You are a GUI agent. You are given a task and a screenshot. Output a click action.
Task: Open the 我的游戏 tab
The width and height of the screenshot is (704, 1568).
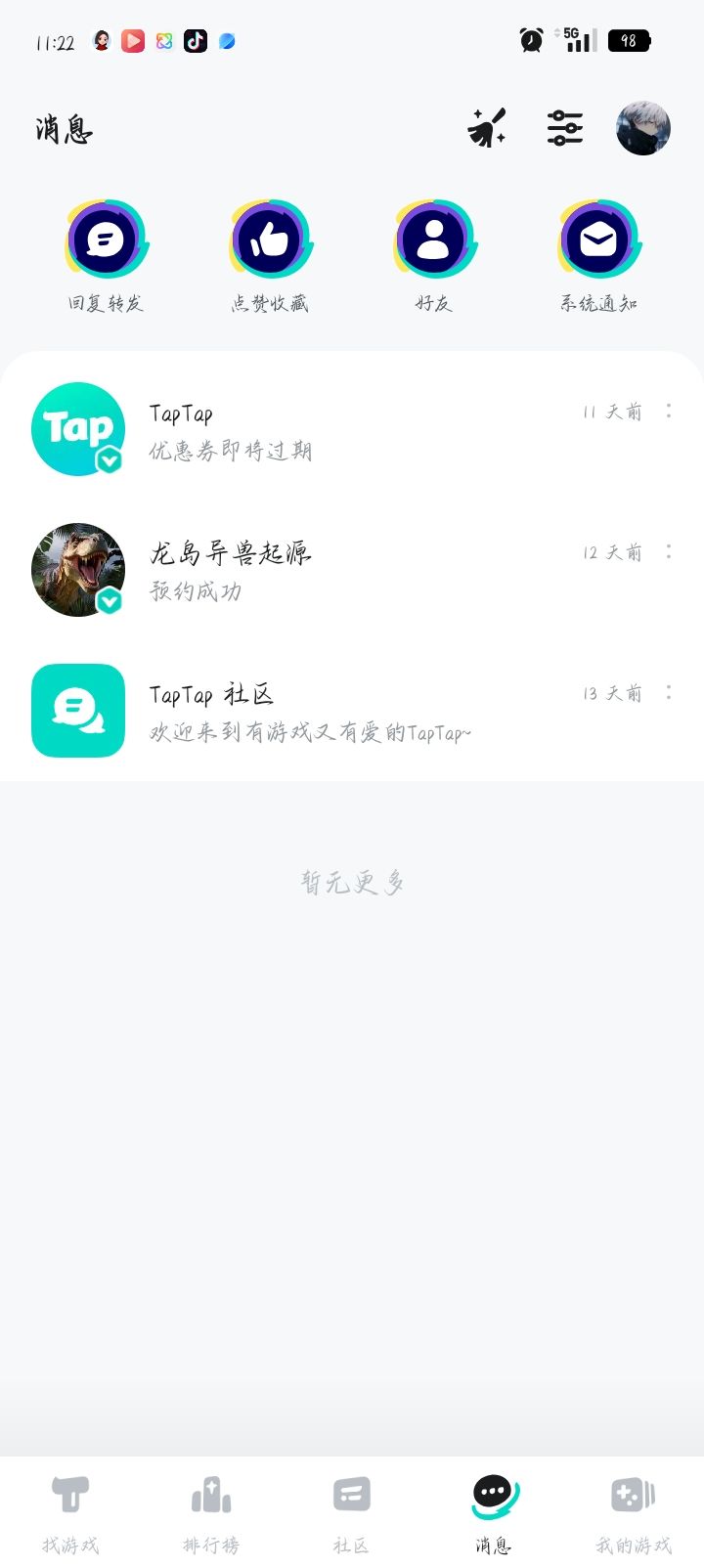[634, 1512]
